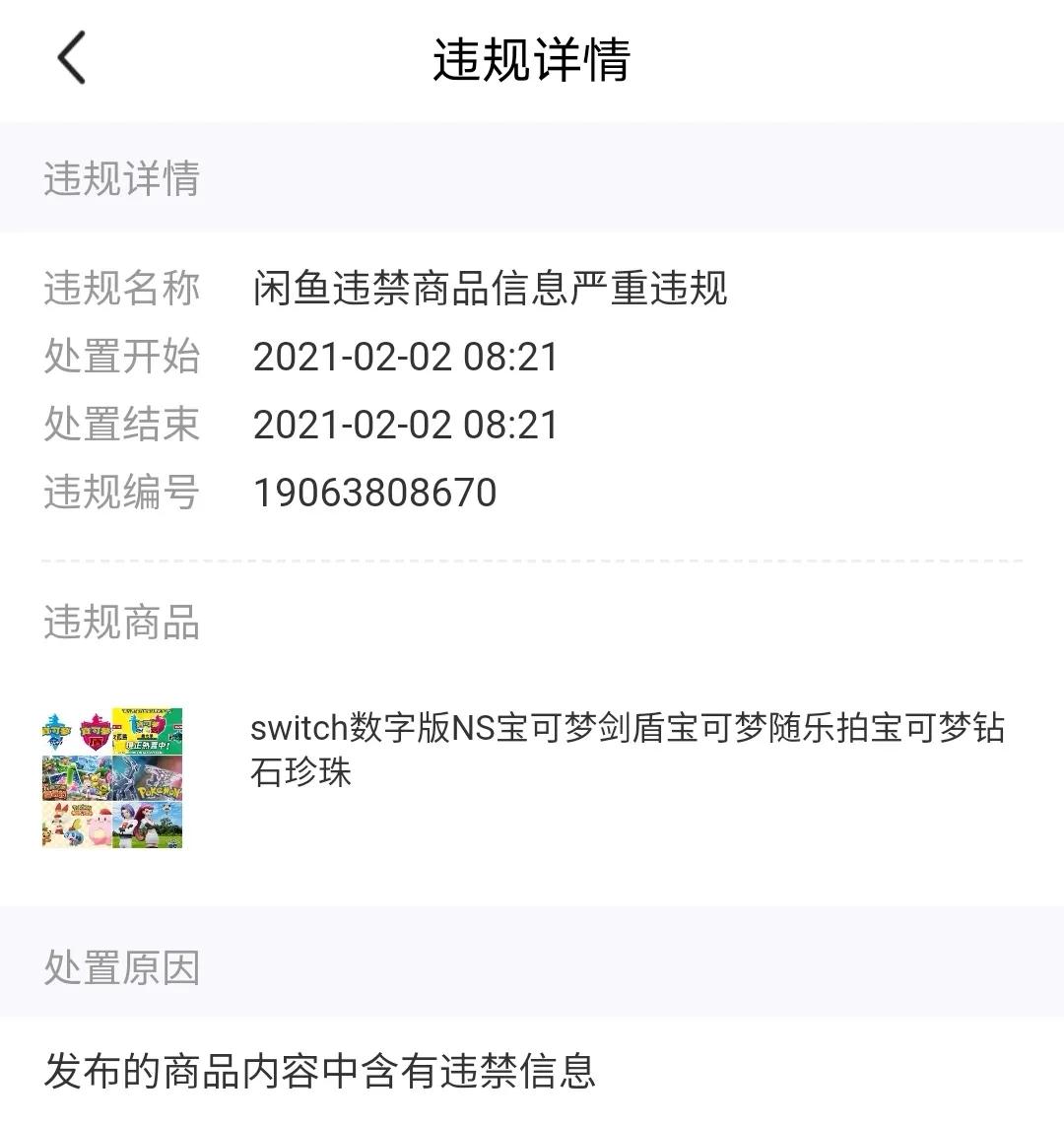The image size is (1064, 1123).
Task: Tap the 处置结束 date field
Action: point(406,425)
